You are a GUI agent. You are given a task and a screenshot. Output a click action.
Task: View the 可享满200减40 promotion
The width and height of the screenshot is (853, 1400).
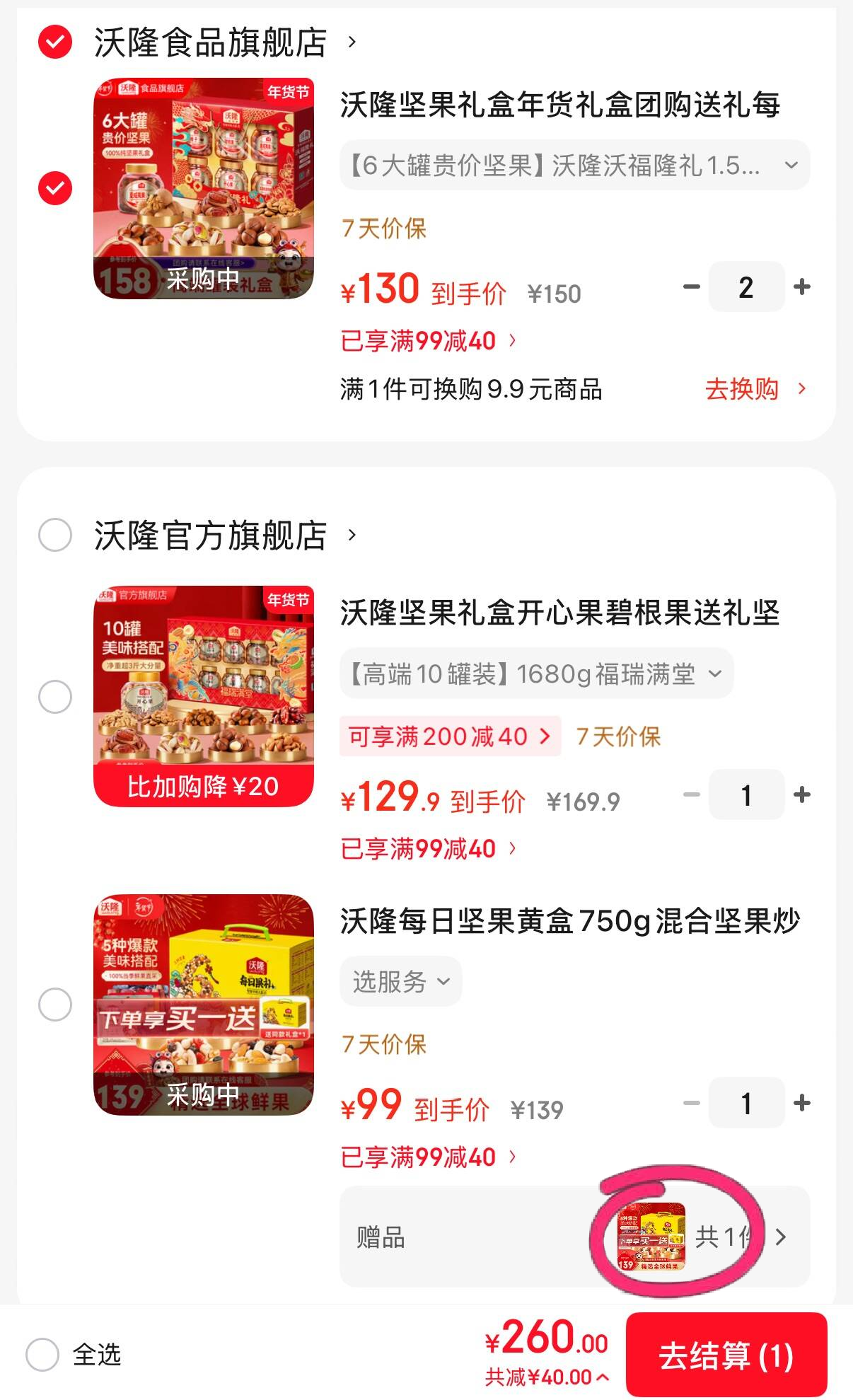click(450, 736)
